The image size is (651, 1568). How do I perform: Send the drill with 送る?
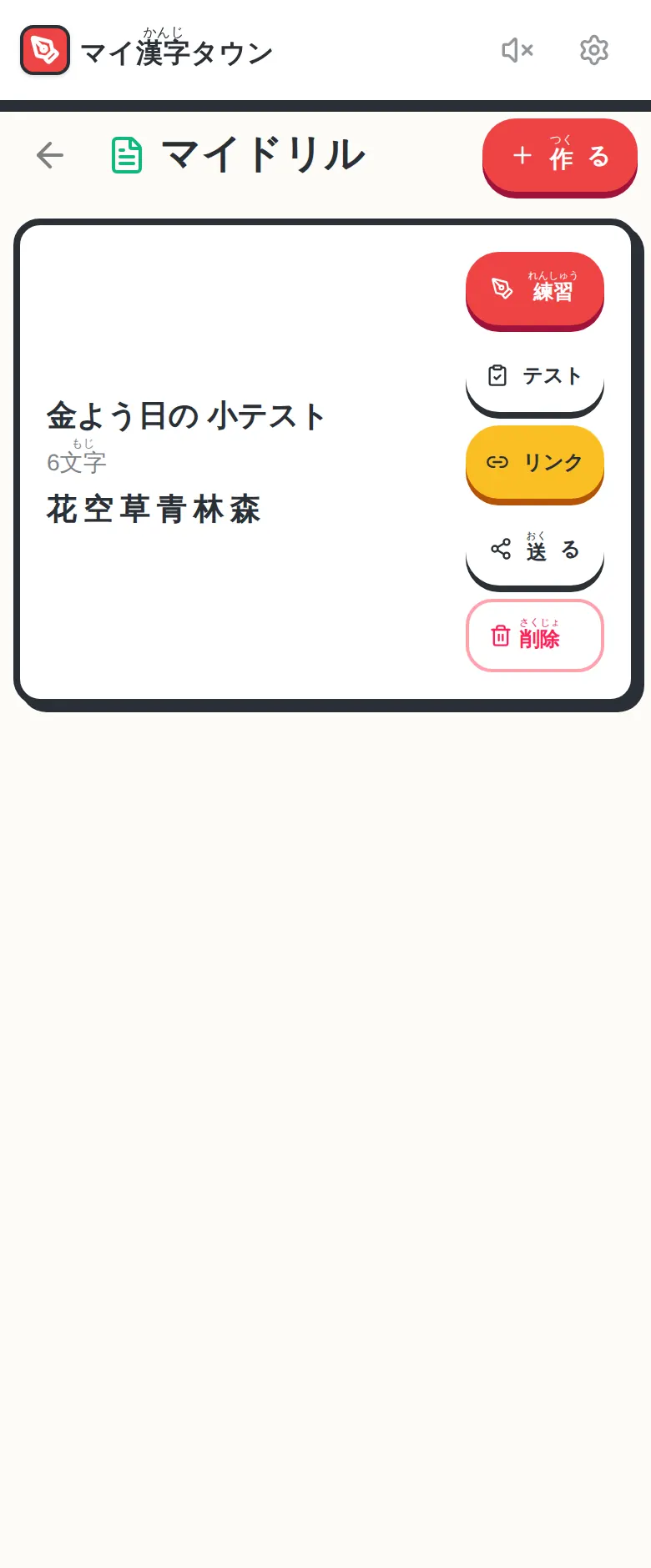[535, 549]
